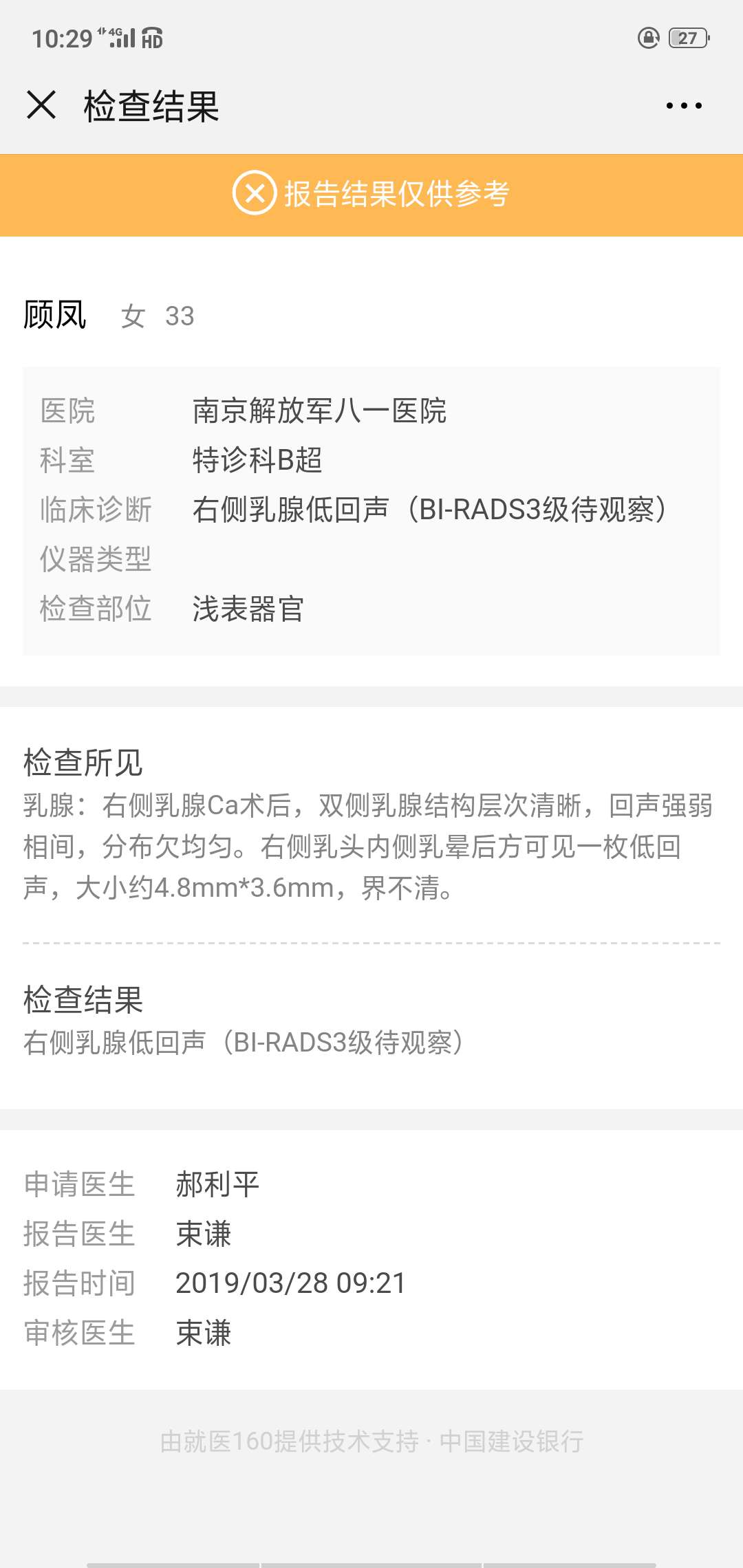Close the 检查结果 report page

(x=43, y=105)
